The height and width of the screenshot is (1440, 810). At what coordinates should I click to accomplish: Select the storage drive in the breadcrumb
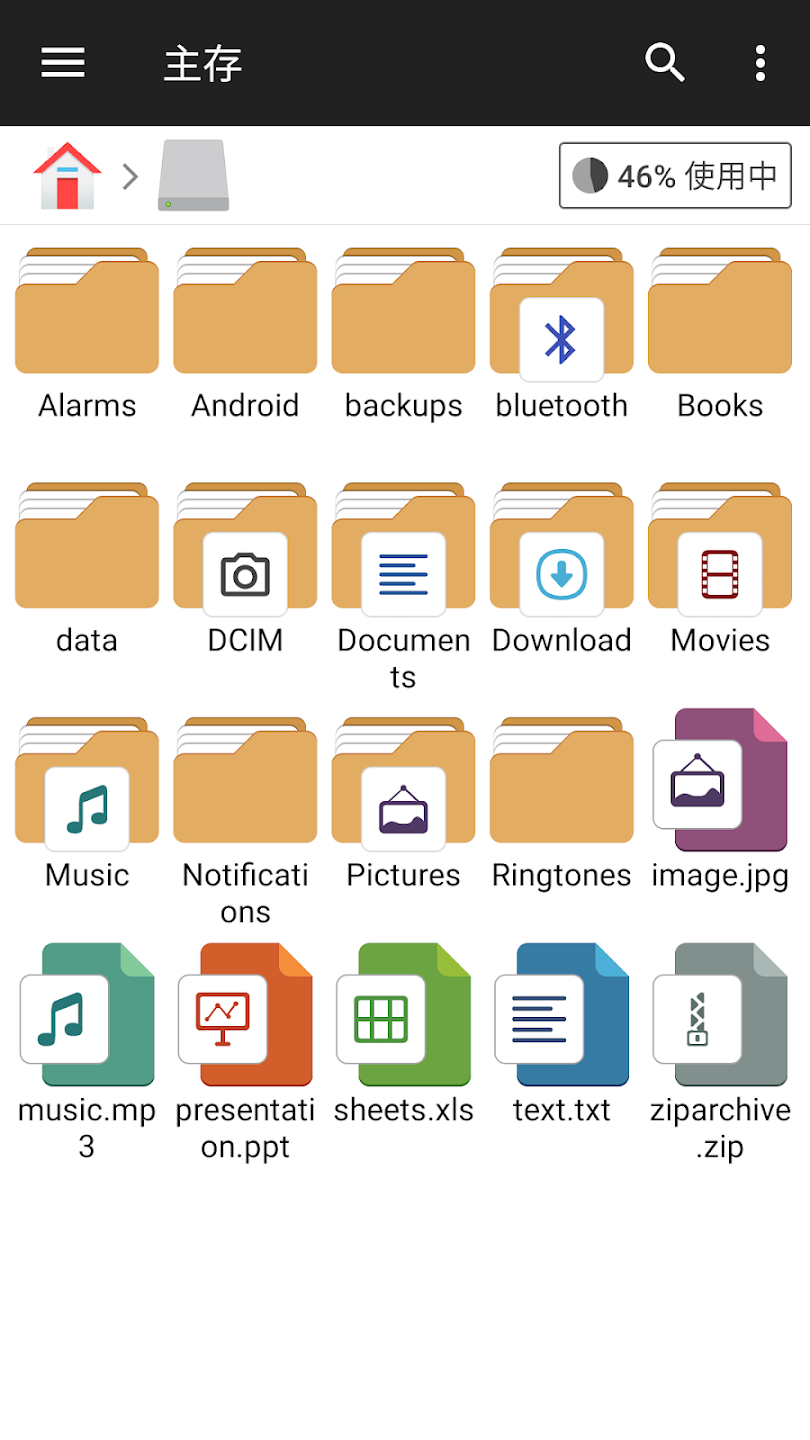click(194, 176)
